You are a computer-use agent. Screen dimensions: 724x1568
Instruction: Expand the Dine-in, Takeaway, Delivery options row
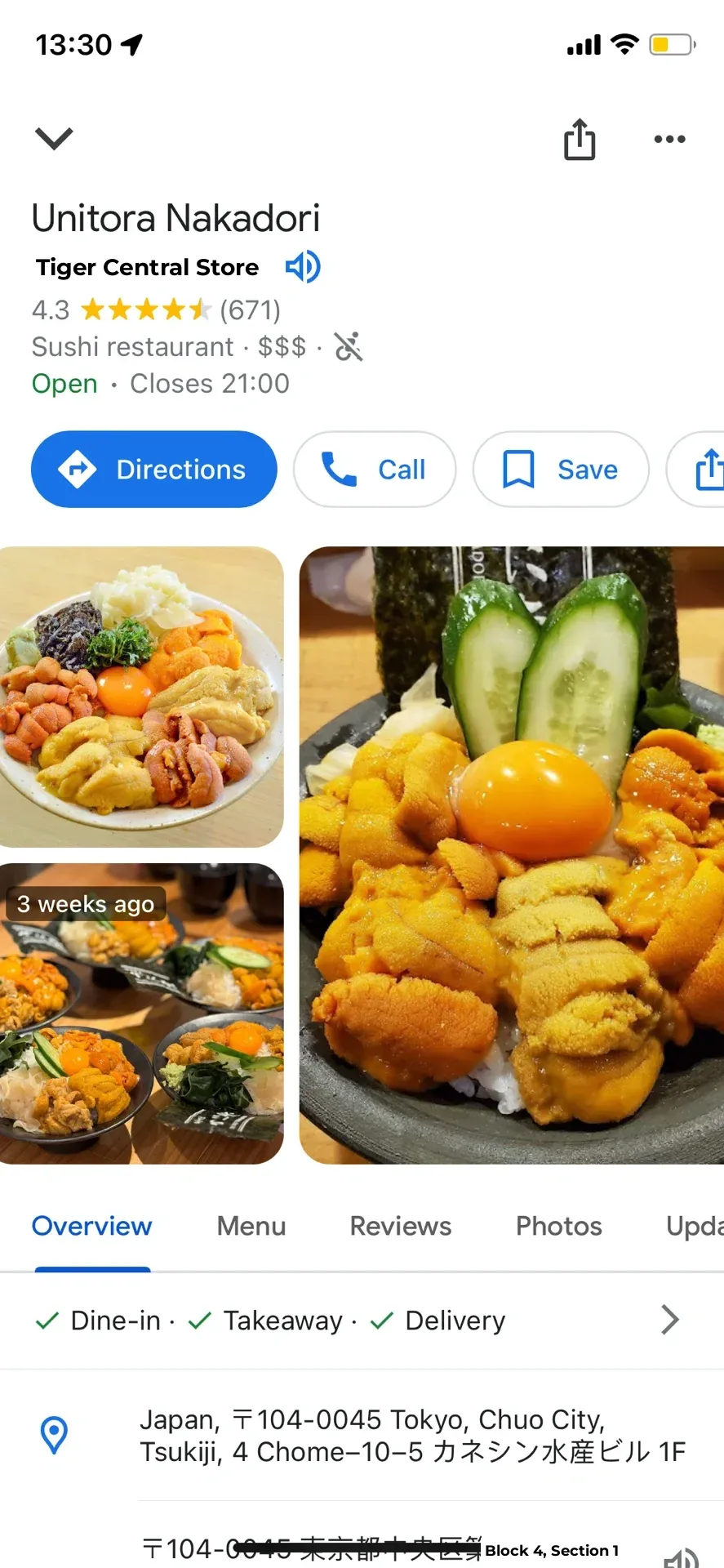pos(669,1320)
